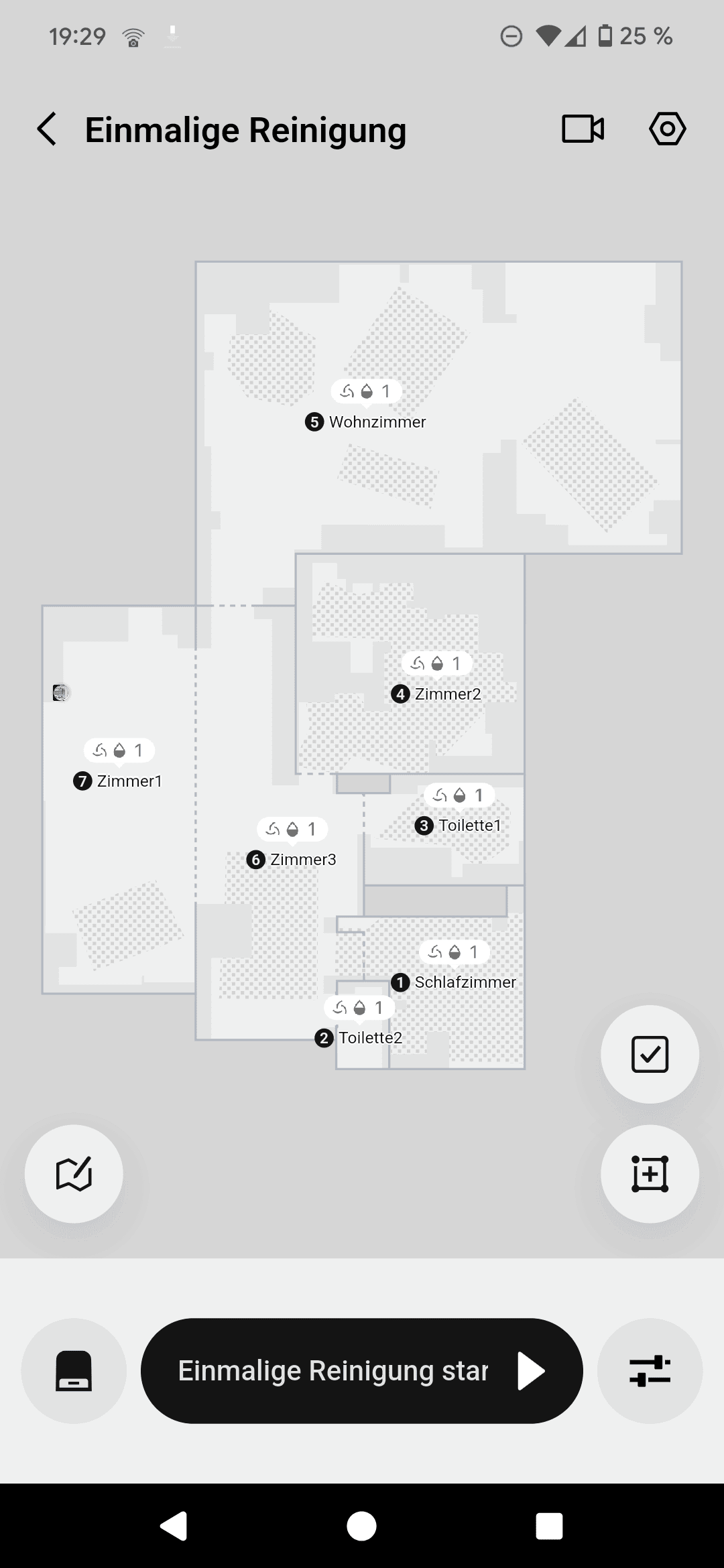The image size is (724, 1568).
Task: Open cleaning preferences sliders
Action: tap(650, 1371)
